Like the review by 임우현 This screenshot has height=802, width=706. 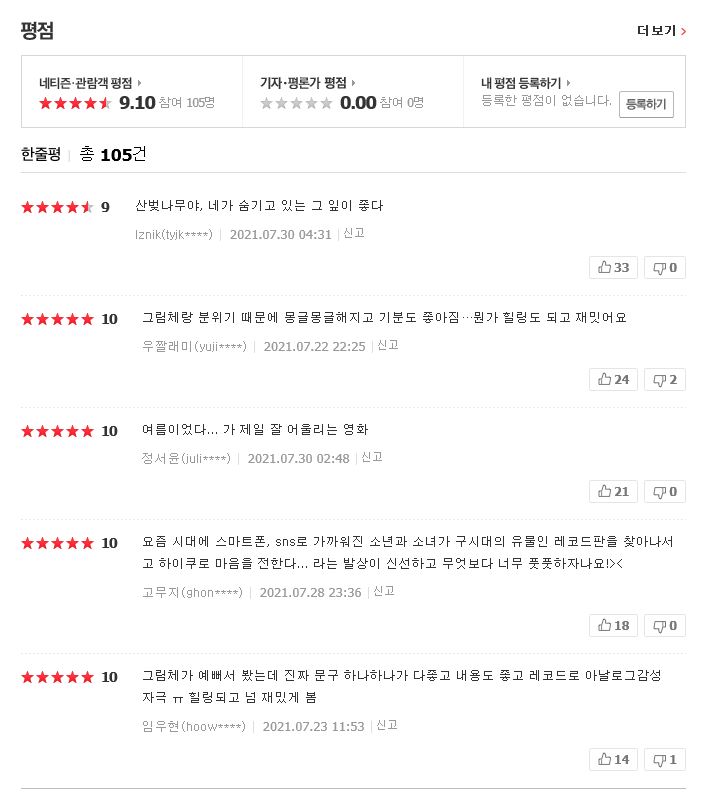[x=614, y=760]
